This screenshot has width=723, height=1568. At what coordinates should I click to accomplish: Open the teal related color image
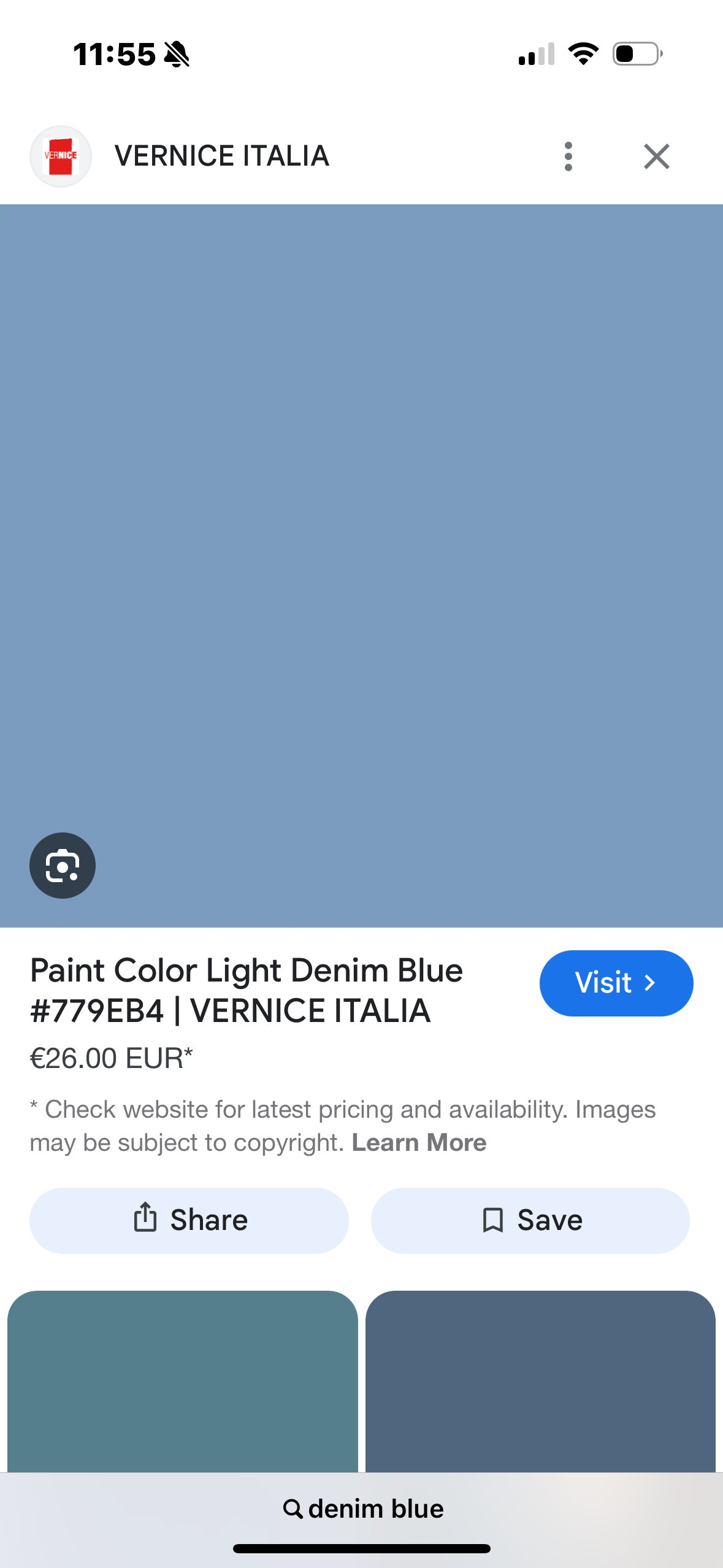(183, 1380)
